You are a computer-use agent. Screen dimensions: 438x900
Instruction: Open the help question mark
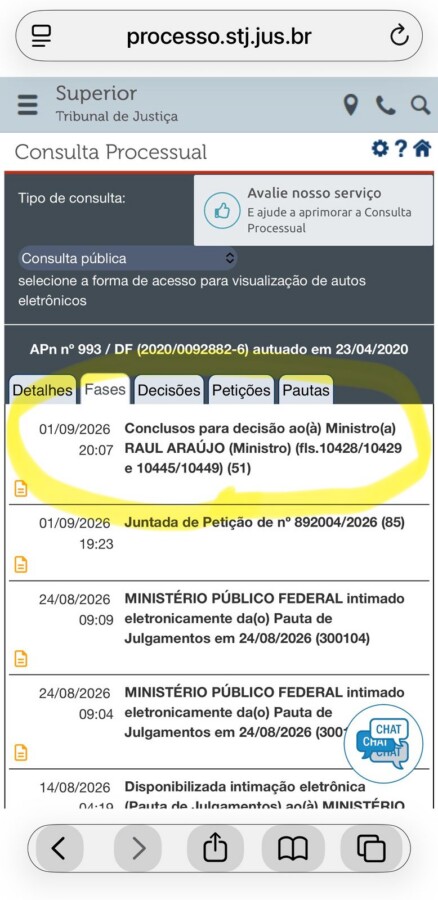pos(401,149)
